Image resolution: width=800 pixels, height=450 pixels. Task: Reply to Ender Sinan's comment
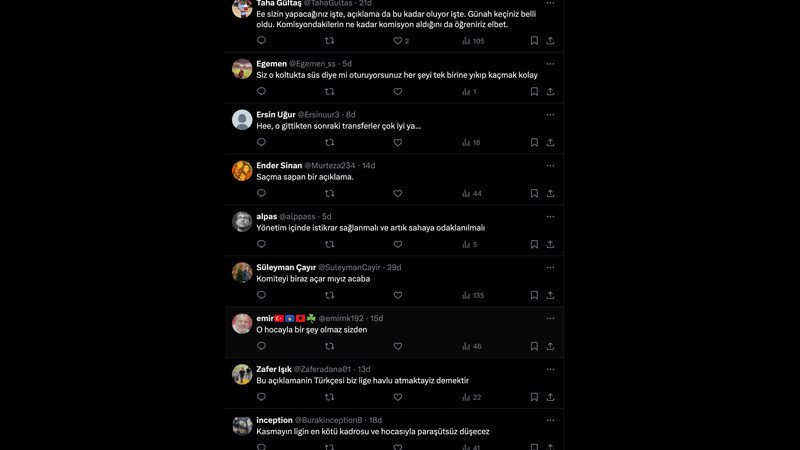point(261,194)
